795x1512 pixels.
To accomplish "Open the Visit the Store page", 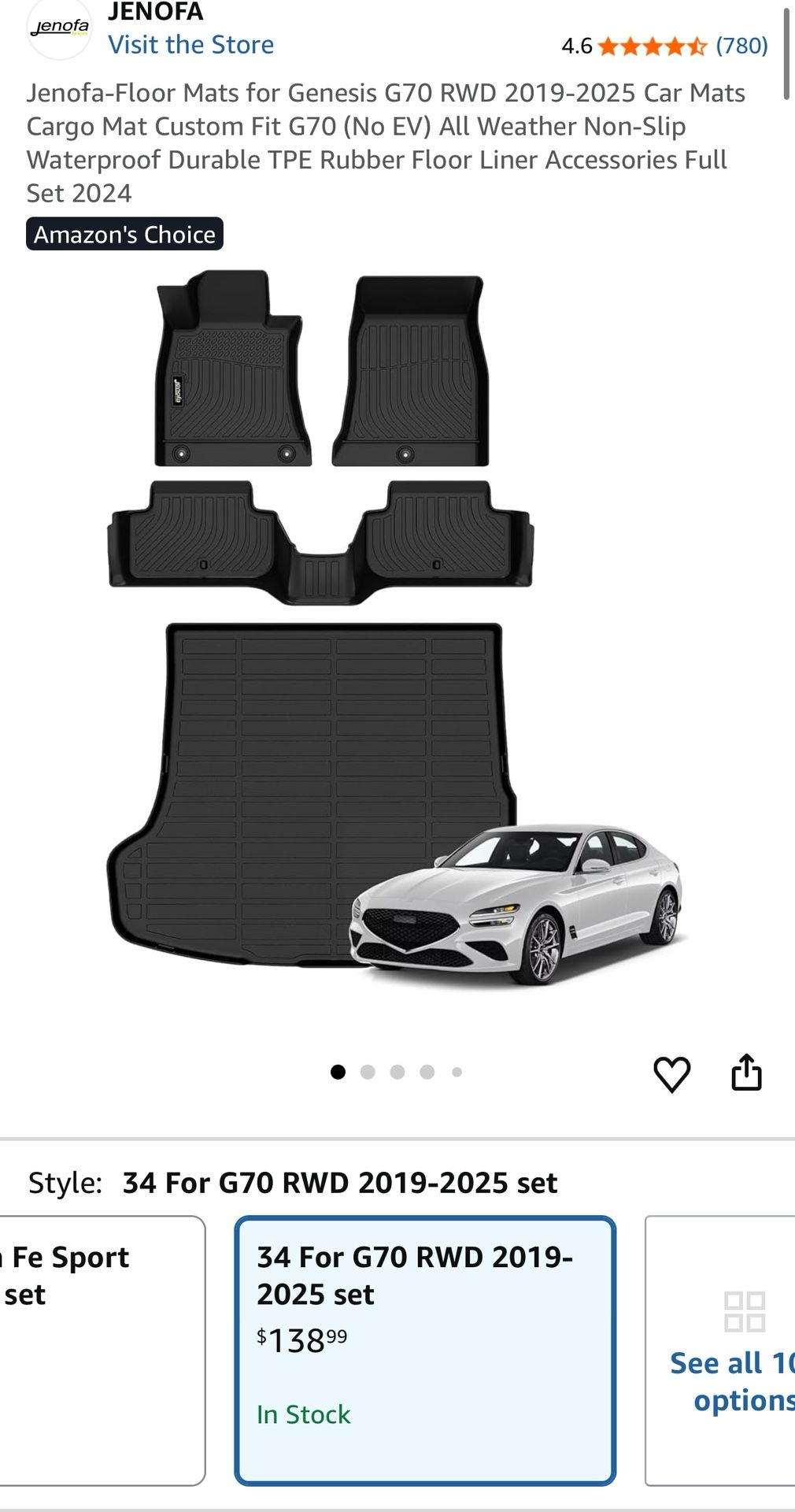I will 191,45.
